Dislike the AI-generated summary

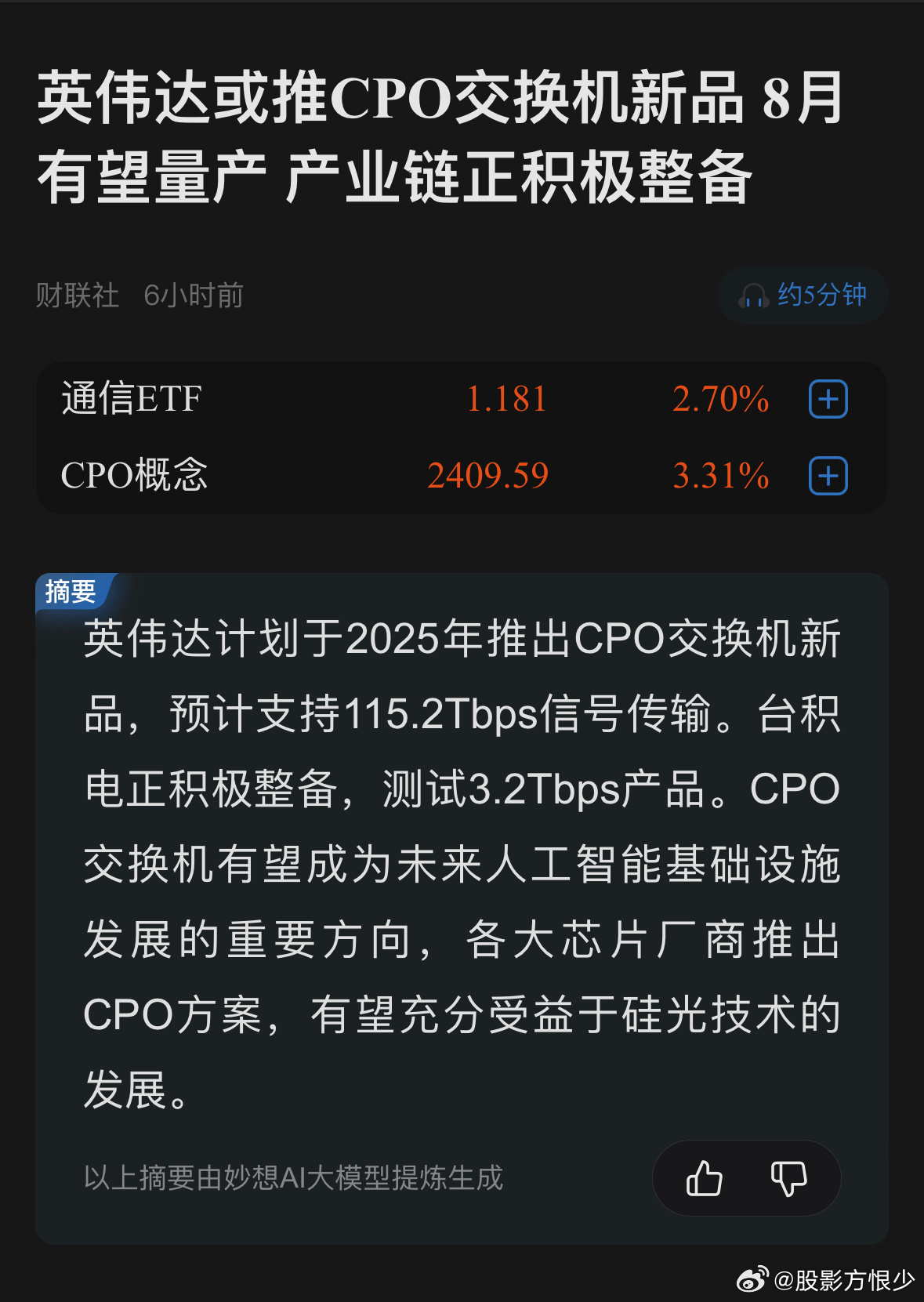(788, 1177)
